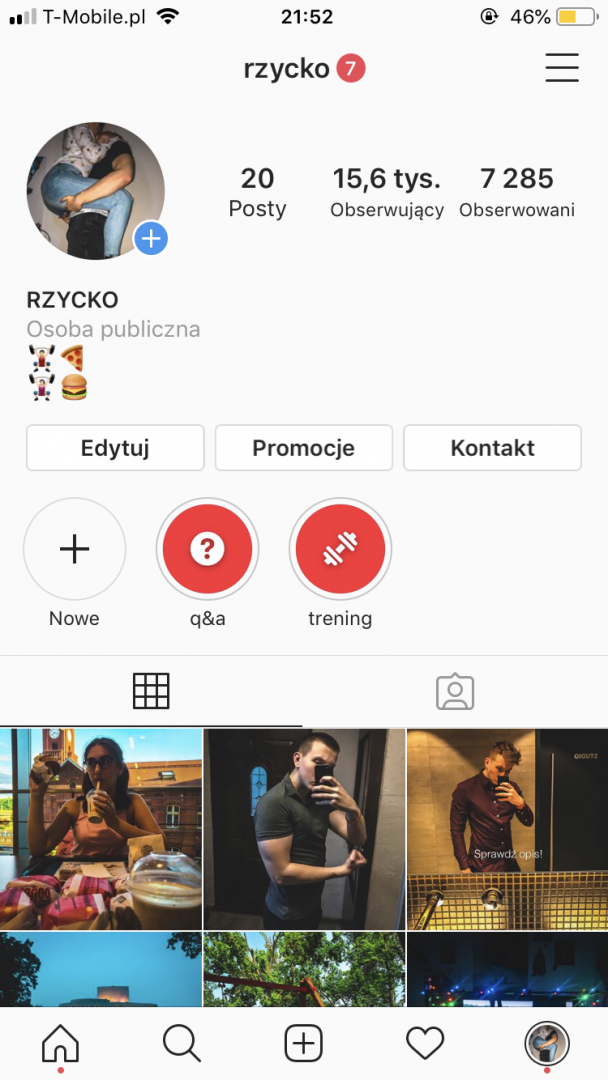Switch to the tagged photos tab
The width and height of the screenshot is (608, 1080).
[455, 691]
